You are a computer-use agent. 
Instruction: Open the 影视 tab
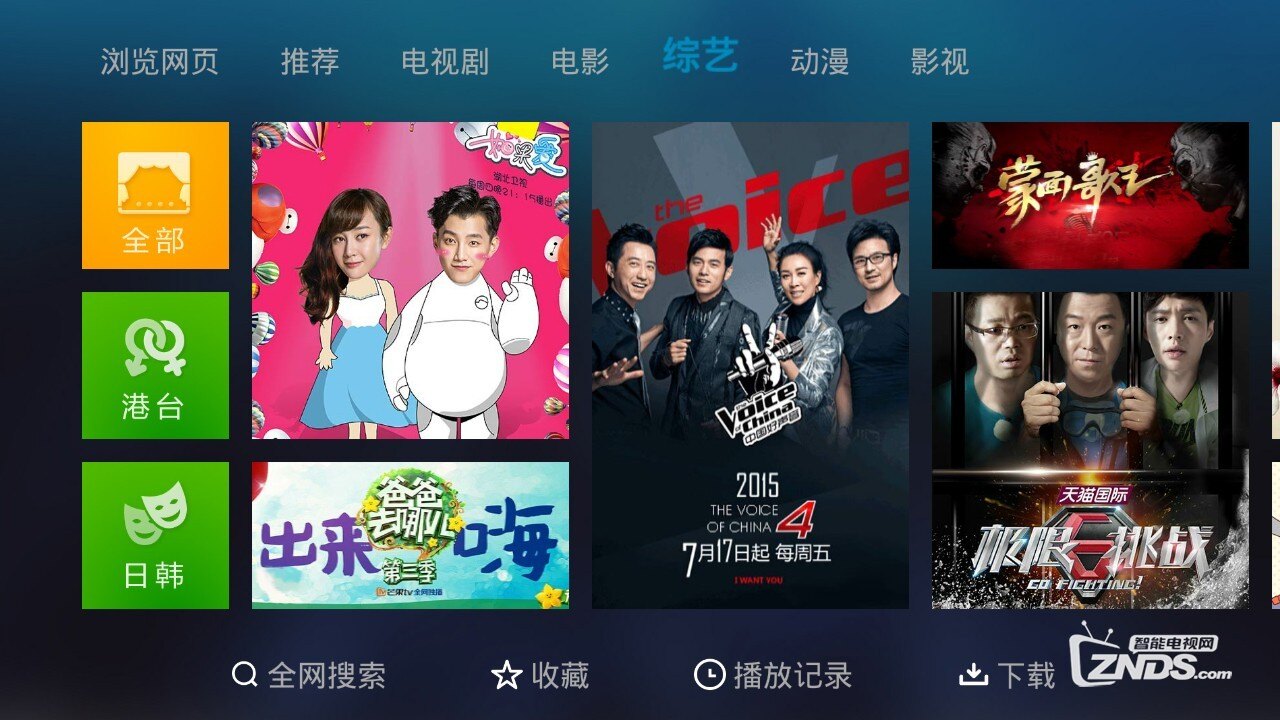click(939, 62)
